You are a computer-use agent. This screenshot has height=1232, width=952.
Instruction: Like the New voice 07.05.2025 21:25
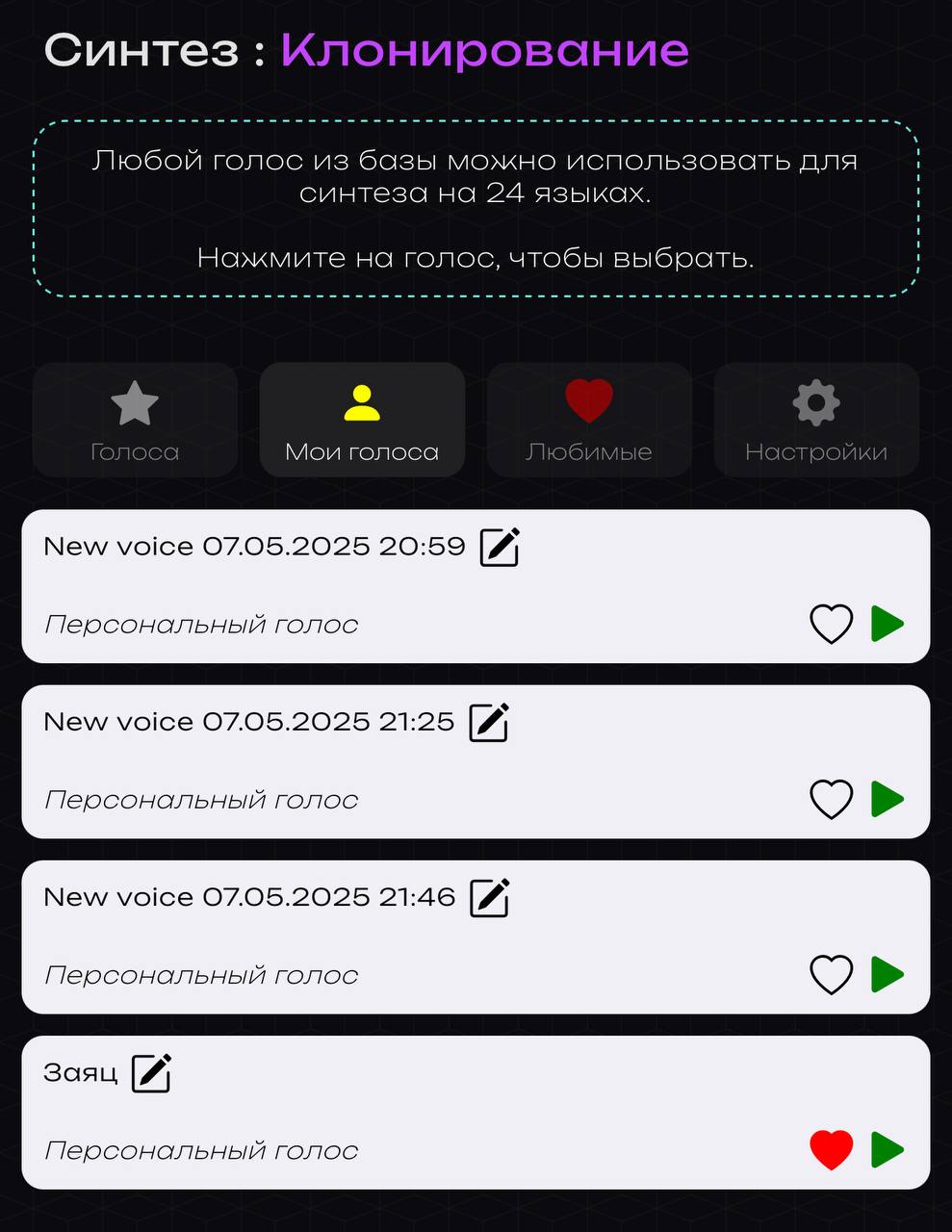(x=831, y=799)
